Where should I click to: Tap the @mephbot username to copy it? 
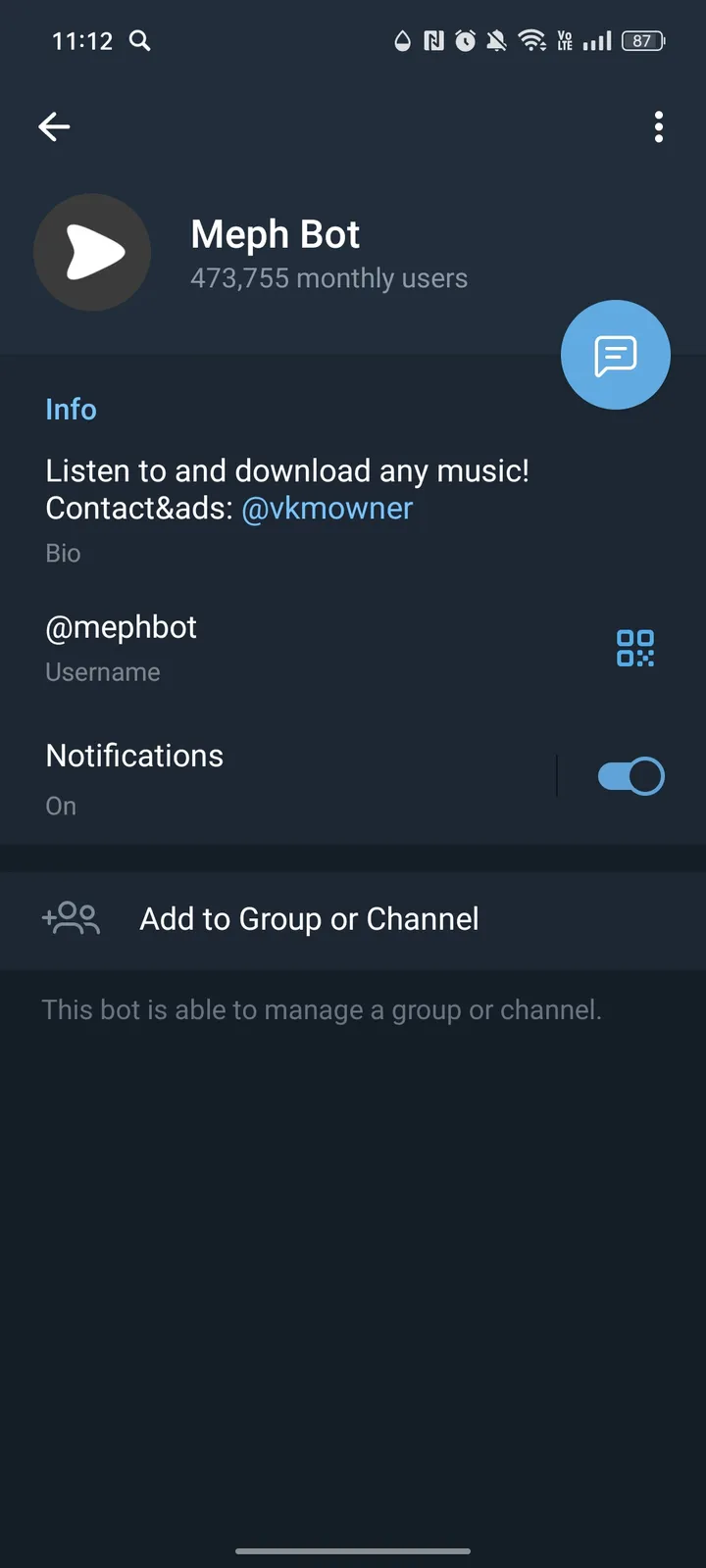click(121, 627)
